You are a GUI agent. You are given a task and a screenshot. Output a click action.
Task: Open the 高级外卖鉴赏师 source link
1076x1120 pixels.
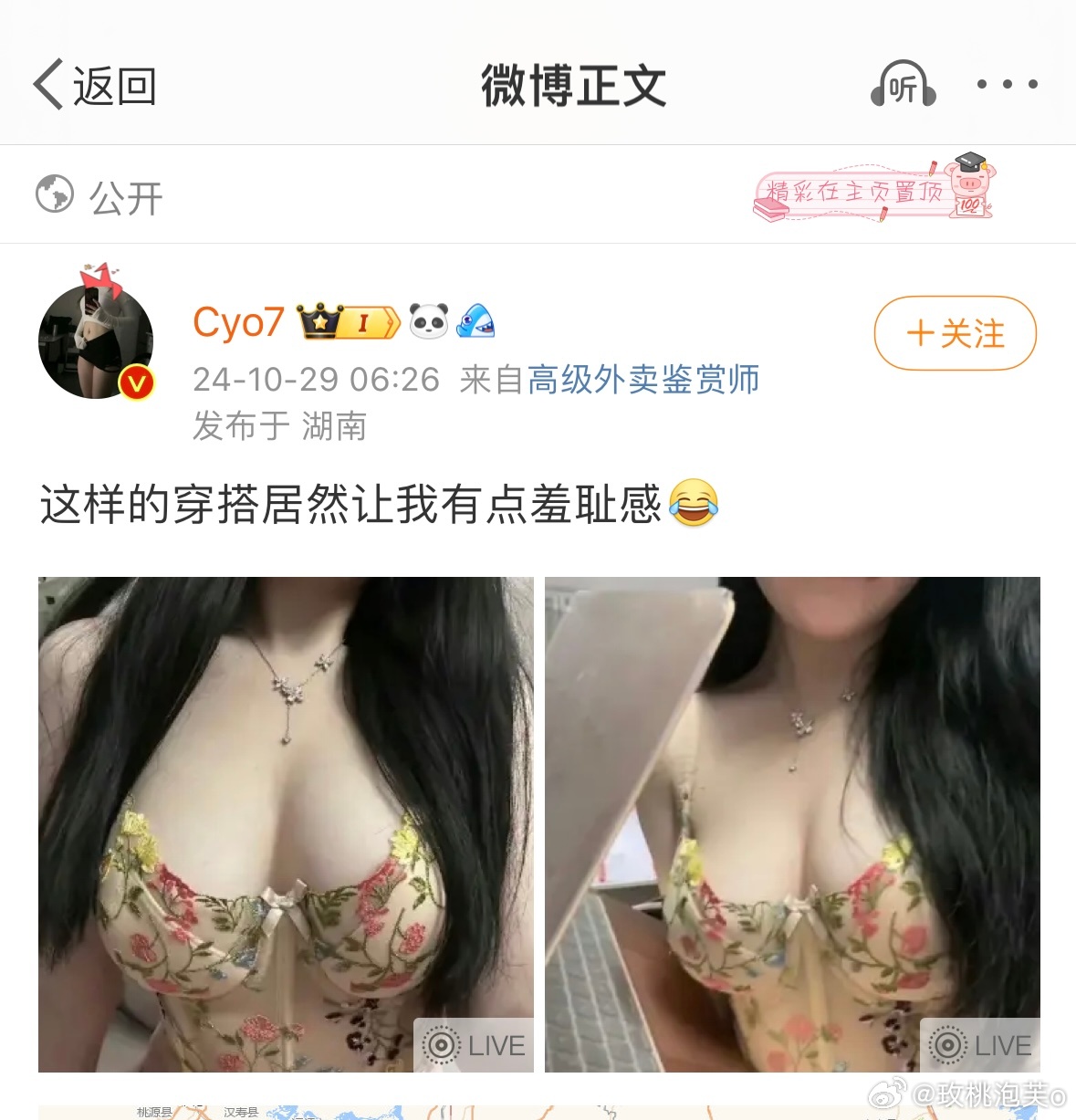click(x=643, y=380)
